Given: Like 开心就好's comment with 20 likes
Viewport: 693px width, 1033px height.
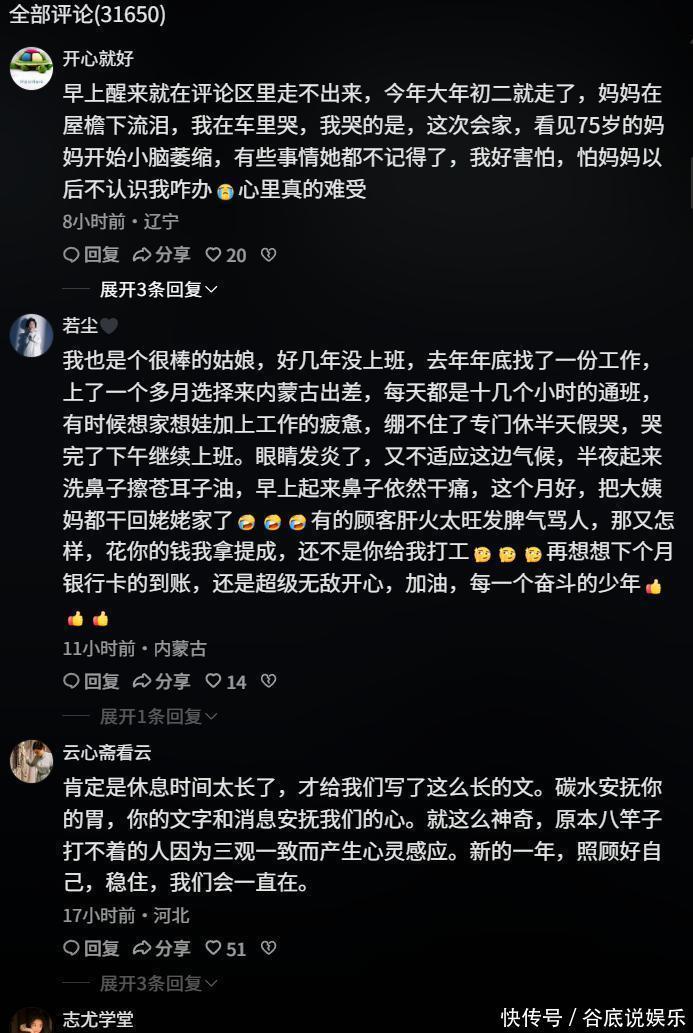Looking at the screenshot, I should (x=225, y=255).
